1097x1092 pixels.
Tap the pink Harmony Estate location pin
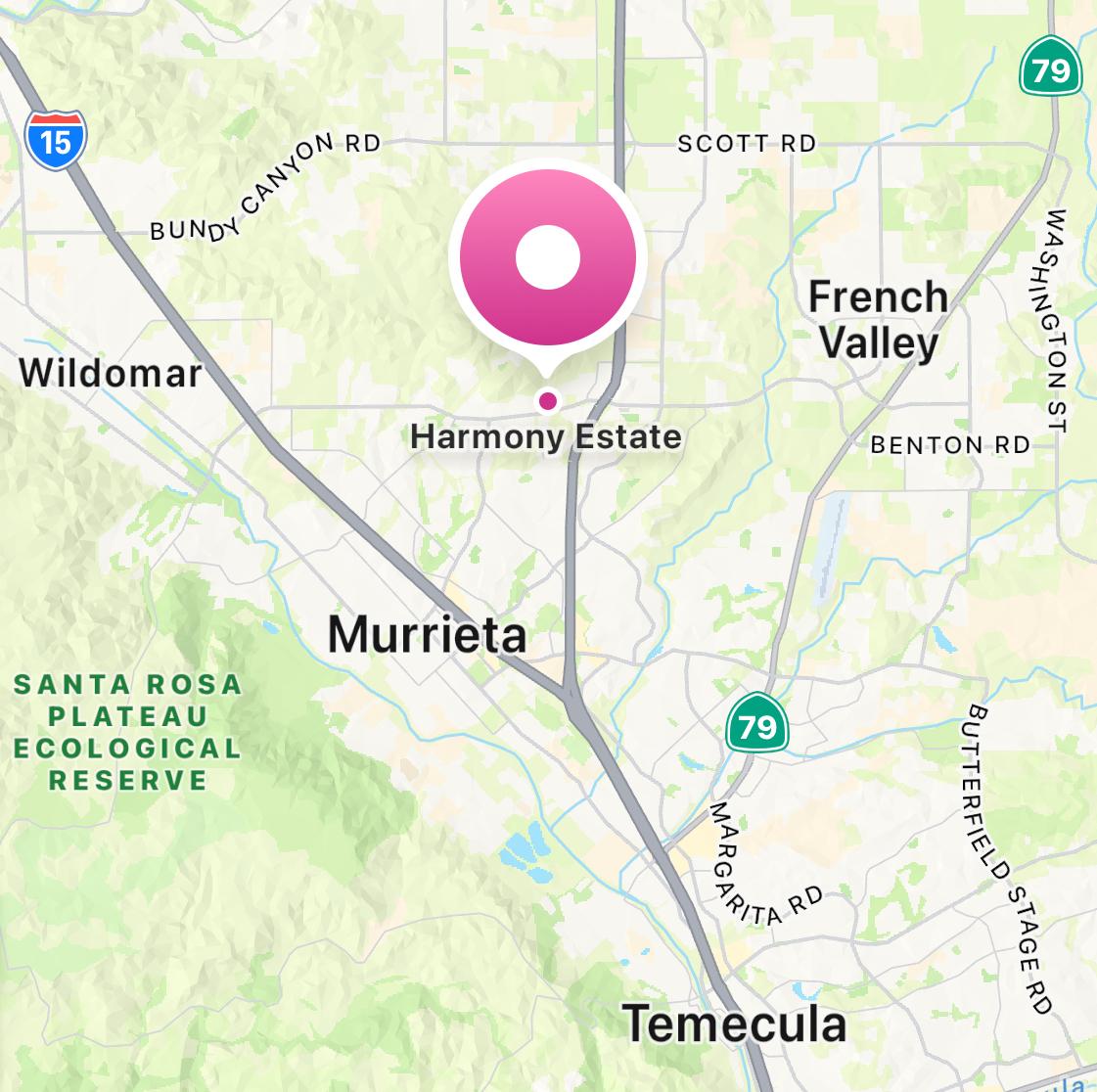[547, 259]
